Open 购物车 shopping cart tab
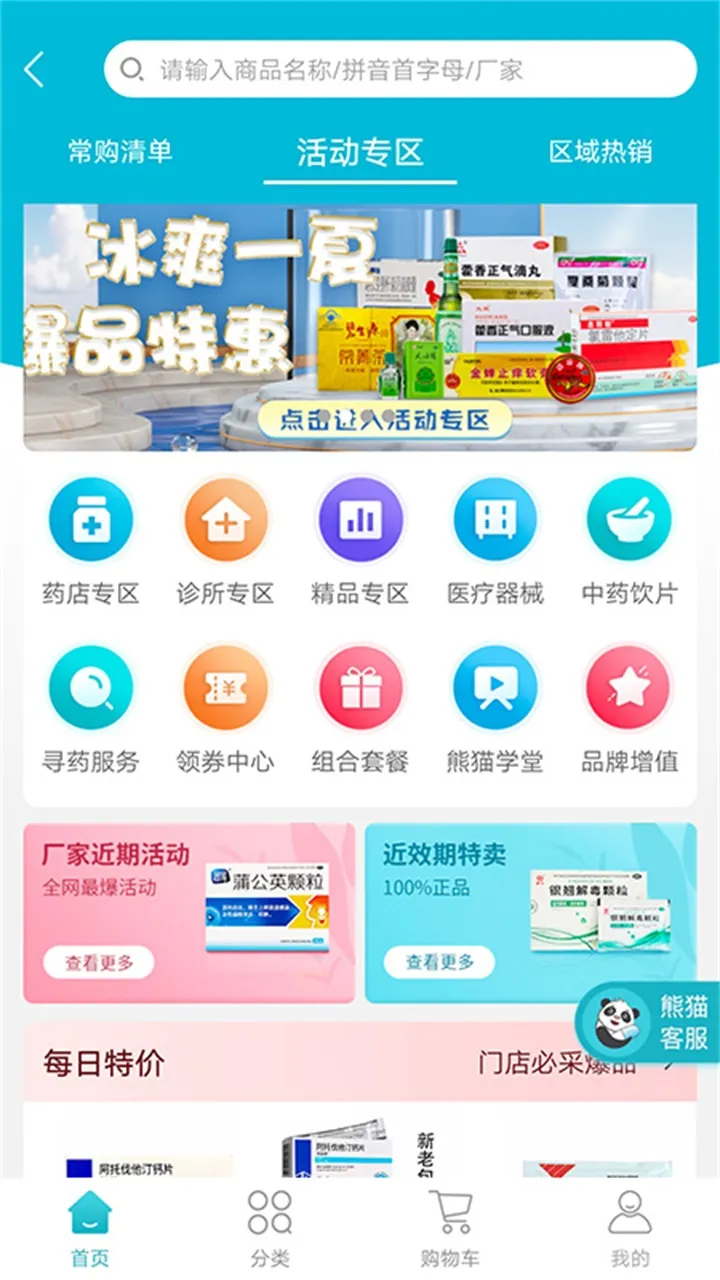This screenshot has height=1280, width=720. point(450,1228)
